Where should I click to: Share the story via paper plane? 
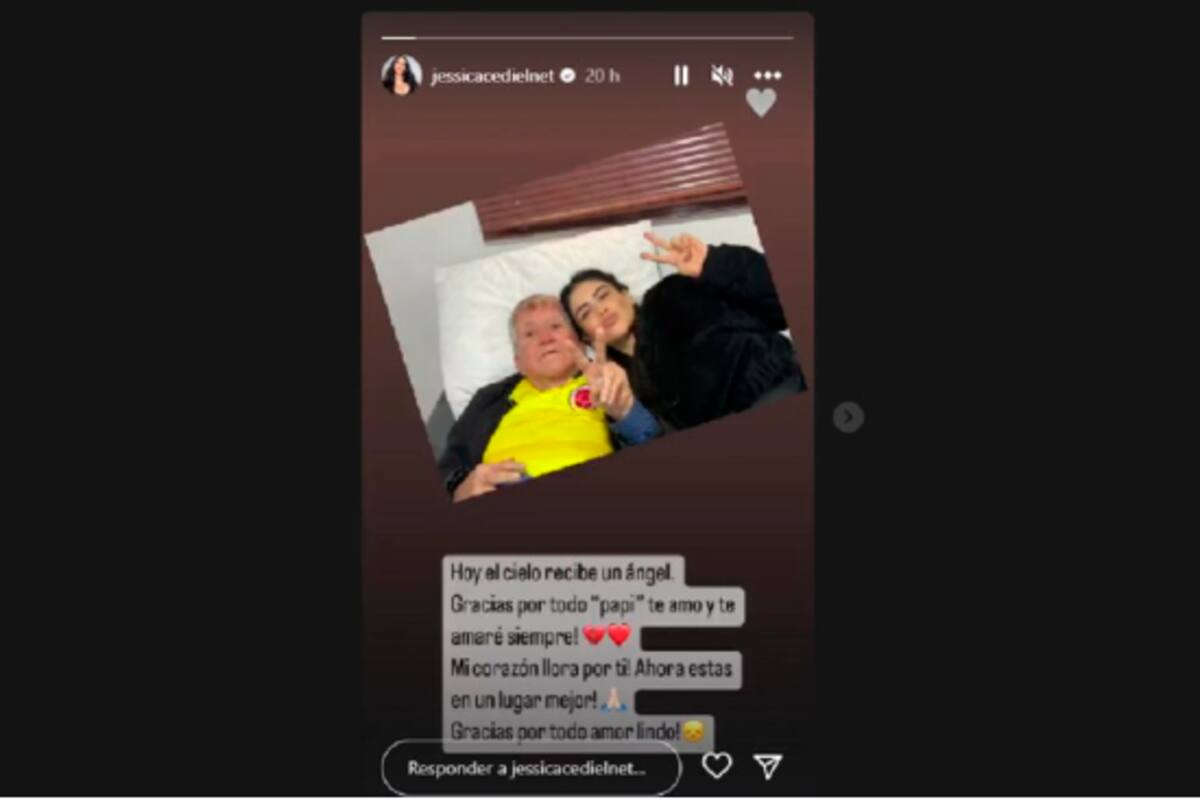tap(767, 766)
